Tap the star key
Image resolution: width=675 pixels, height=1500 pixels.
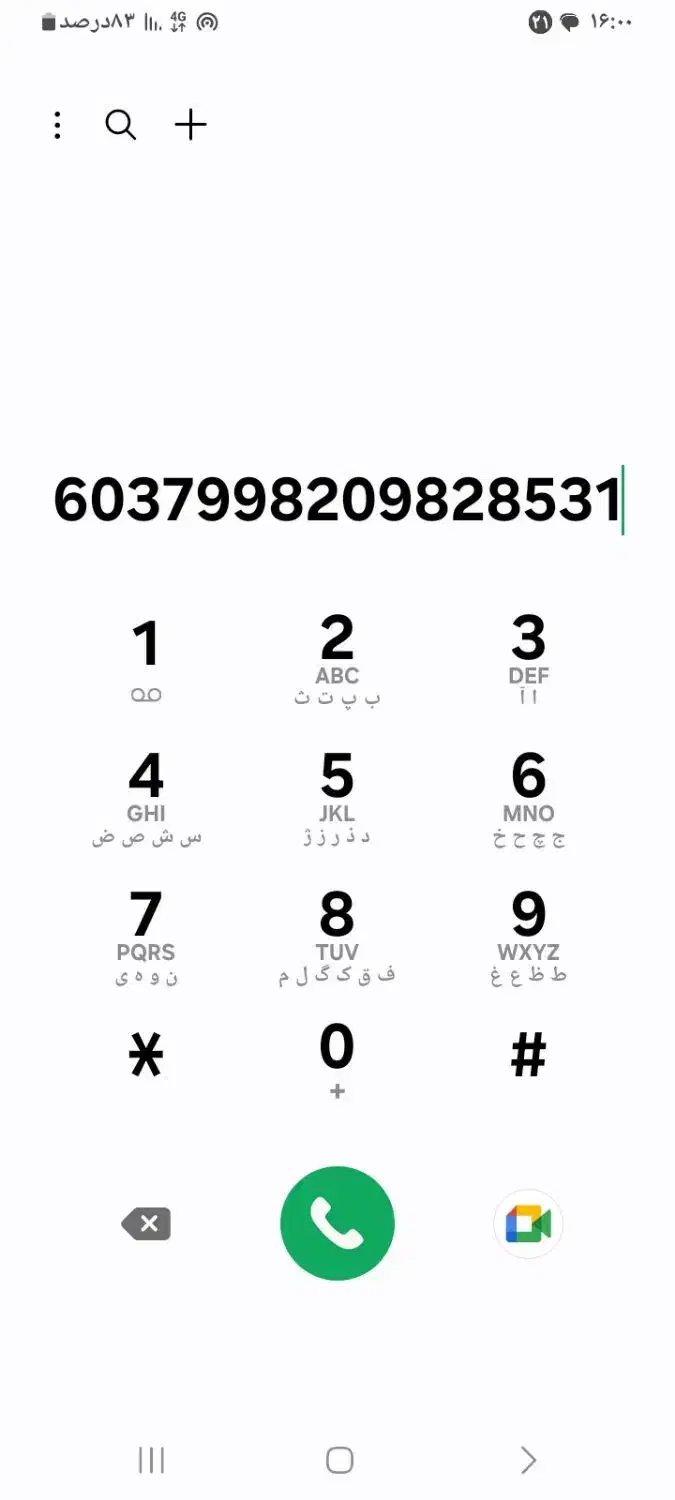(146, 1056)
